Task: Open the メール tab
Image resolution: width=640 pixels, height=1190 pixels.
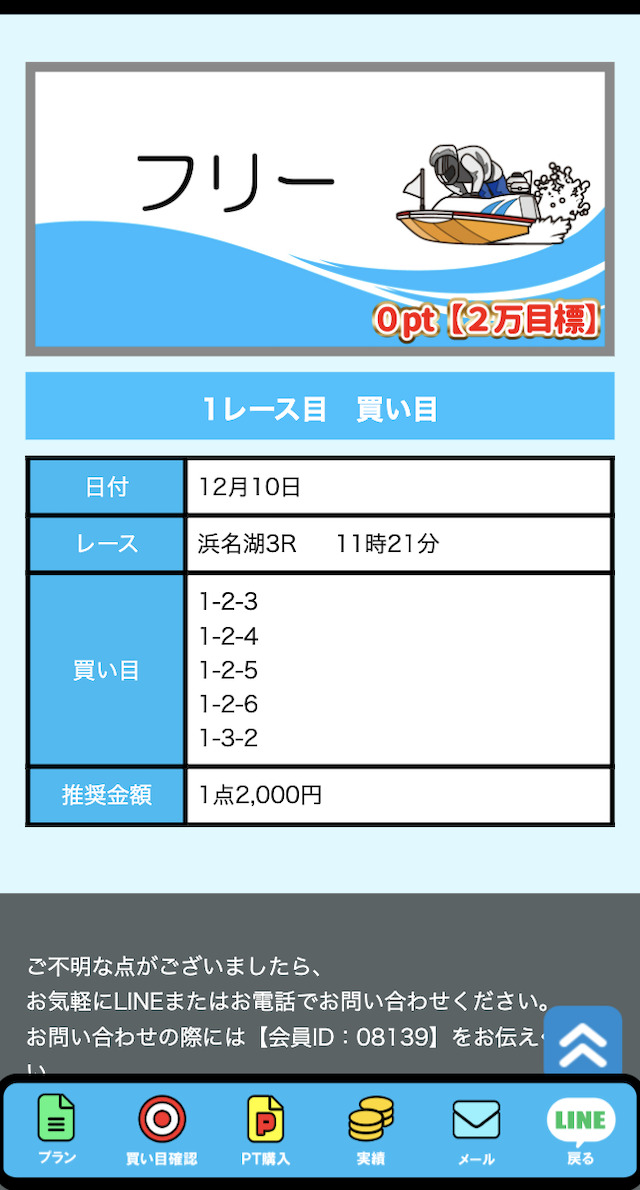Action: click(x=476, y=1130)
